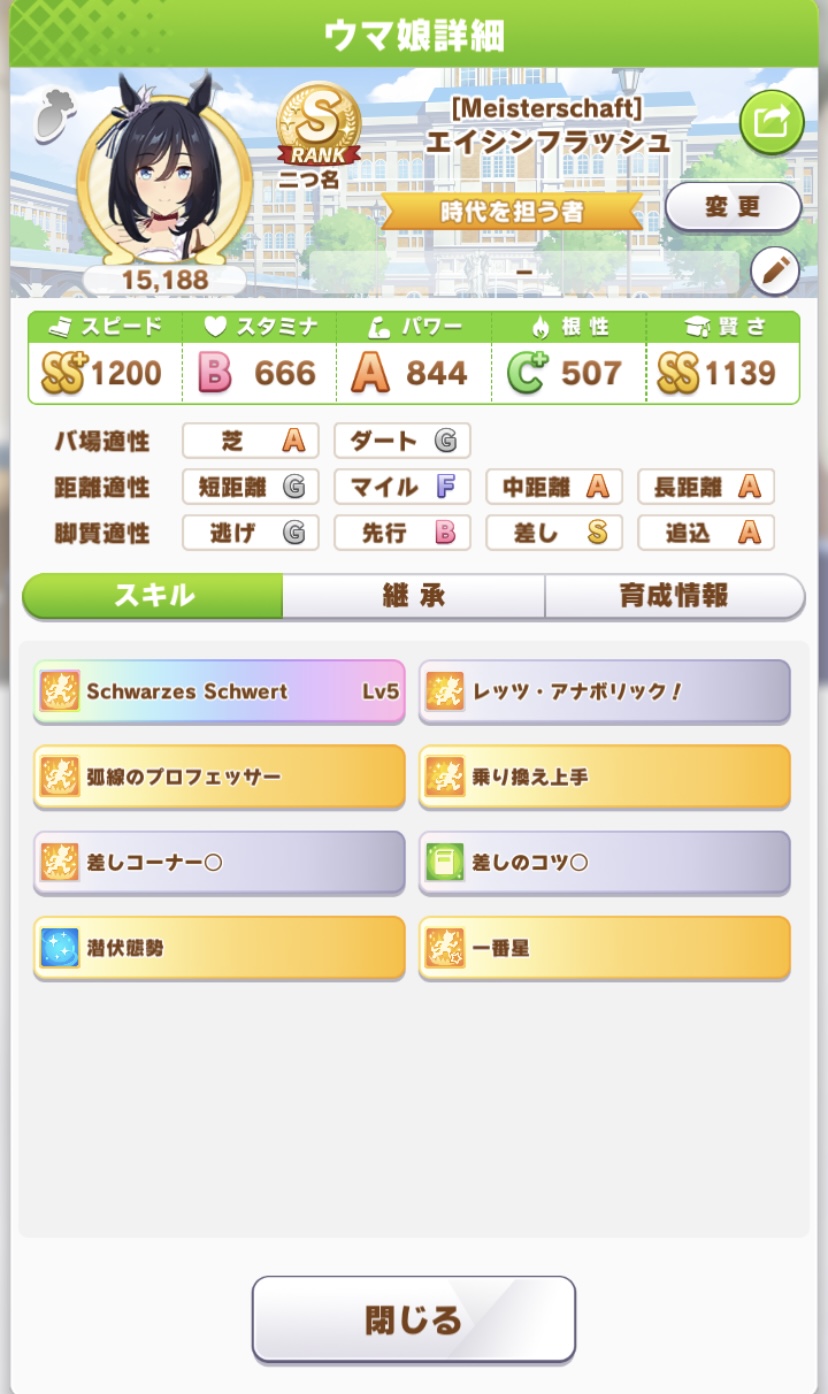Screen dimensions: 828x1394
Task: Open the 弧線のプロフェッサー skill
Action: (219, 776)
